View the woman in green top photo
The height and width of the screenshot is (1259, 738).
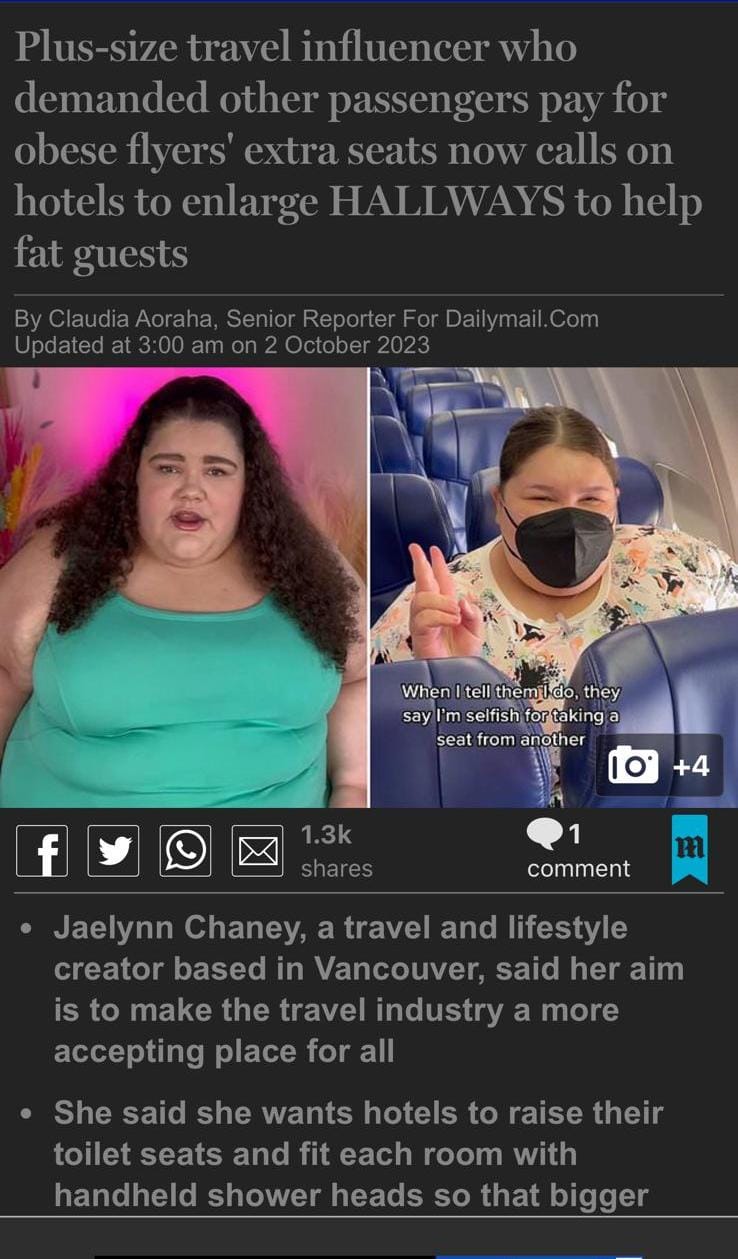tap(184, 588)
